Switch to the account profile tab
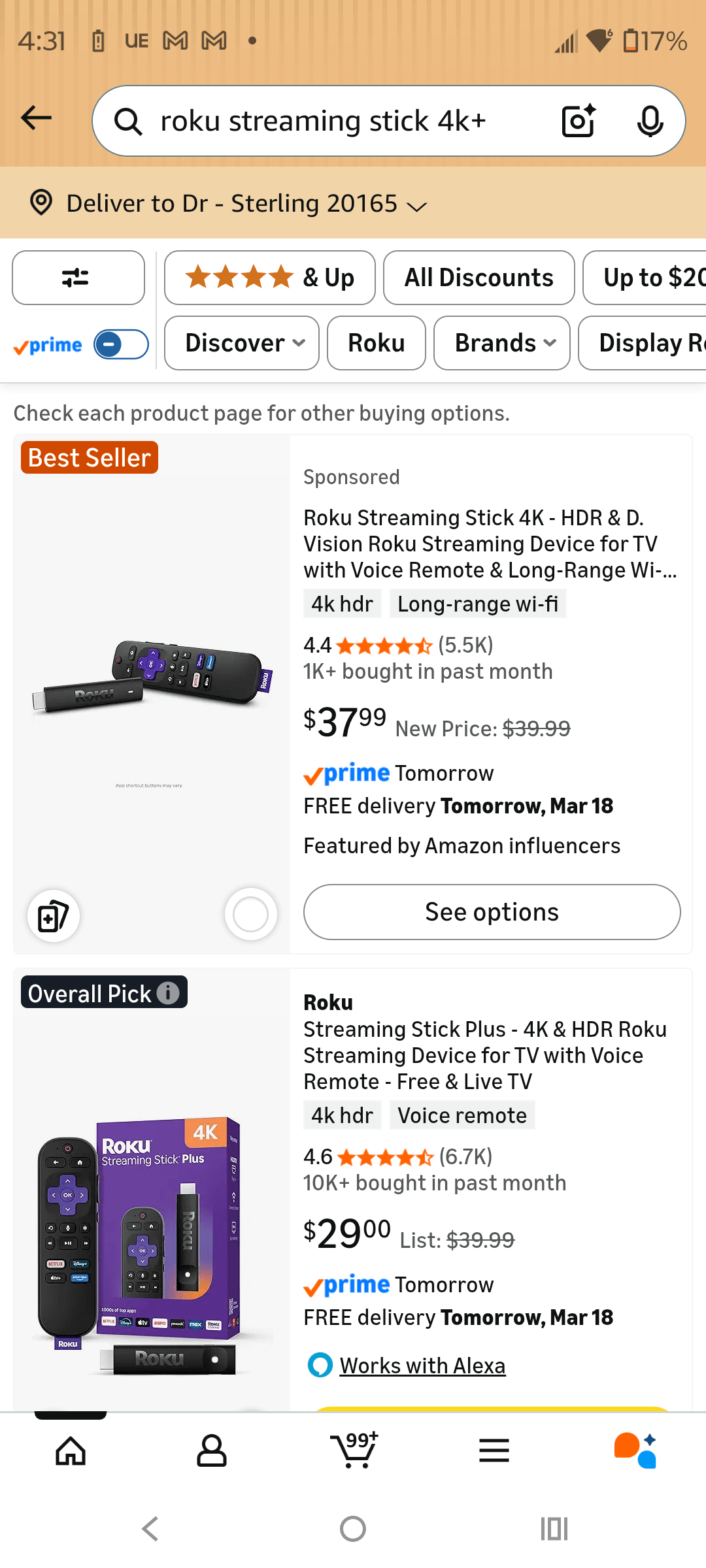This screenshot has width=706, height=1568. click(x=212, y=1450)
